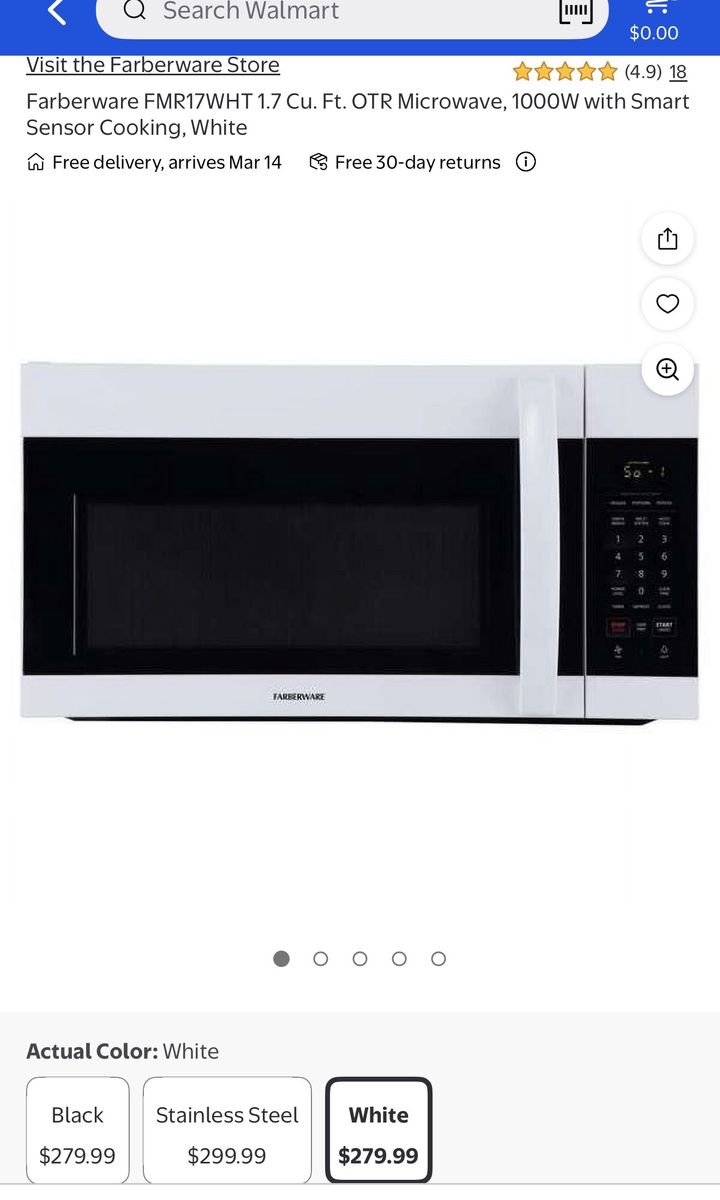Open the barcode scanner
720x1200 pixels.
point(575,12)
